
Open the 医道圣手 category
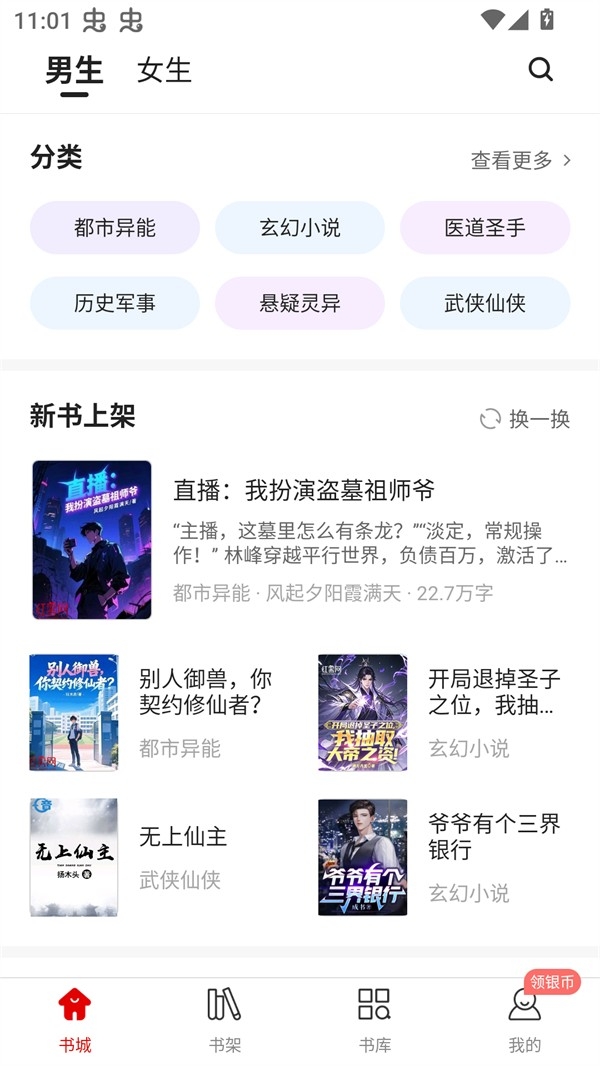click(485, 228)
